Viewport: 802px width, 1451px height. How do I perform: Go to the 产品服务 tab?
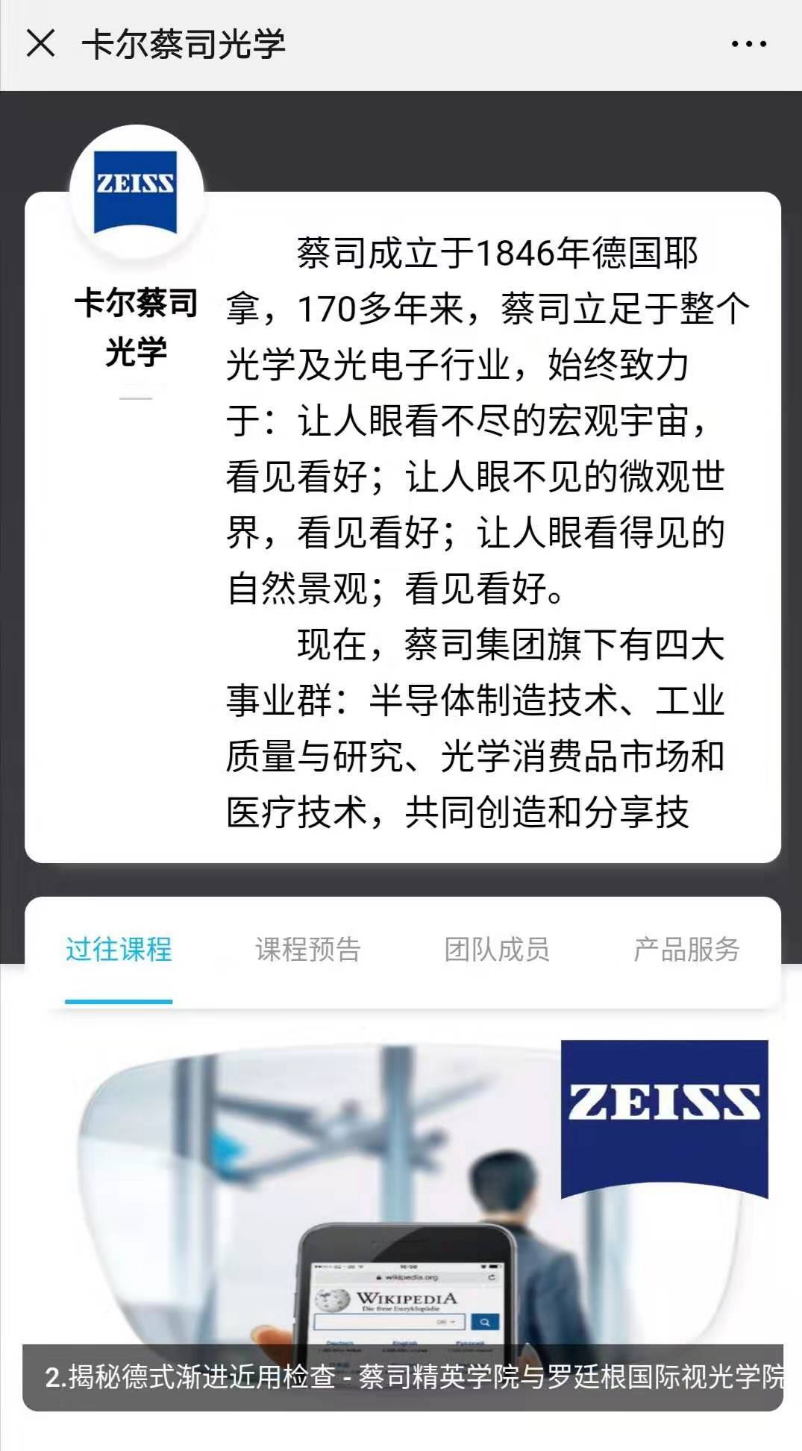(x=686, y=949)
